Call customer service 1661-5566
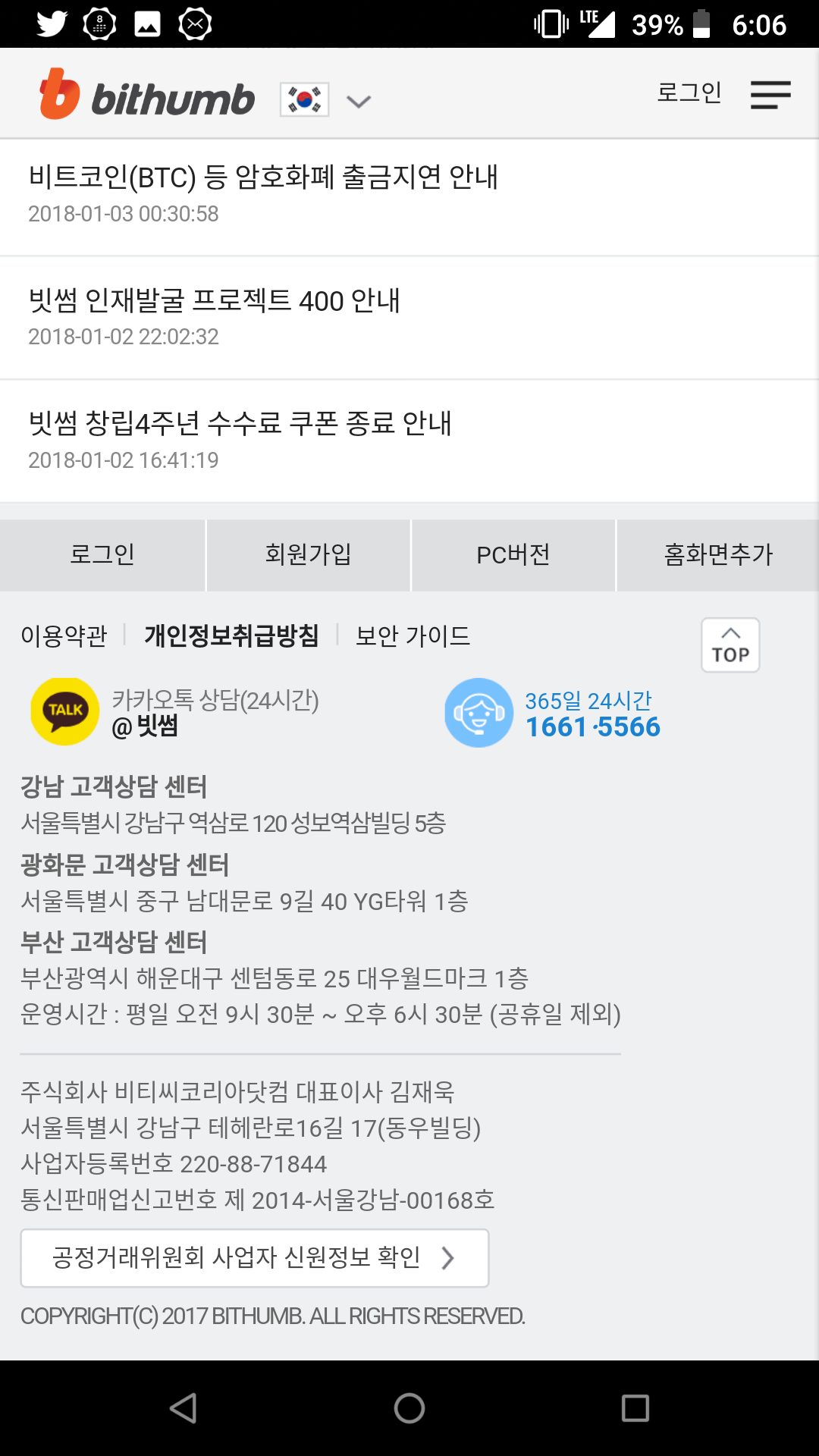 592,726
